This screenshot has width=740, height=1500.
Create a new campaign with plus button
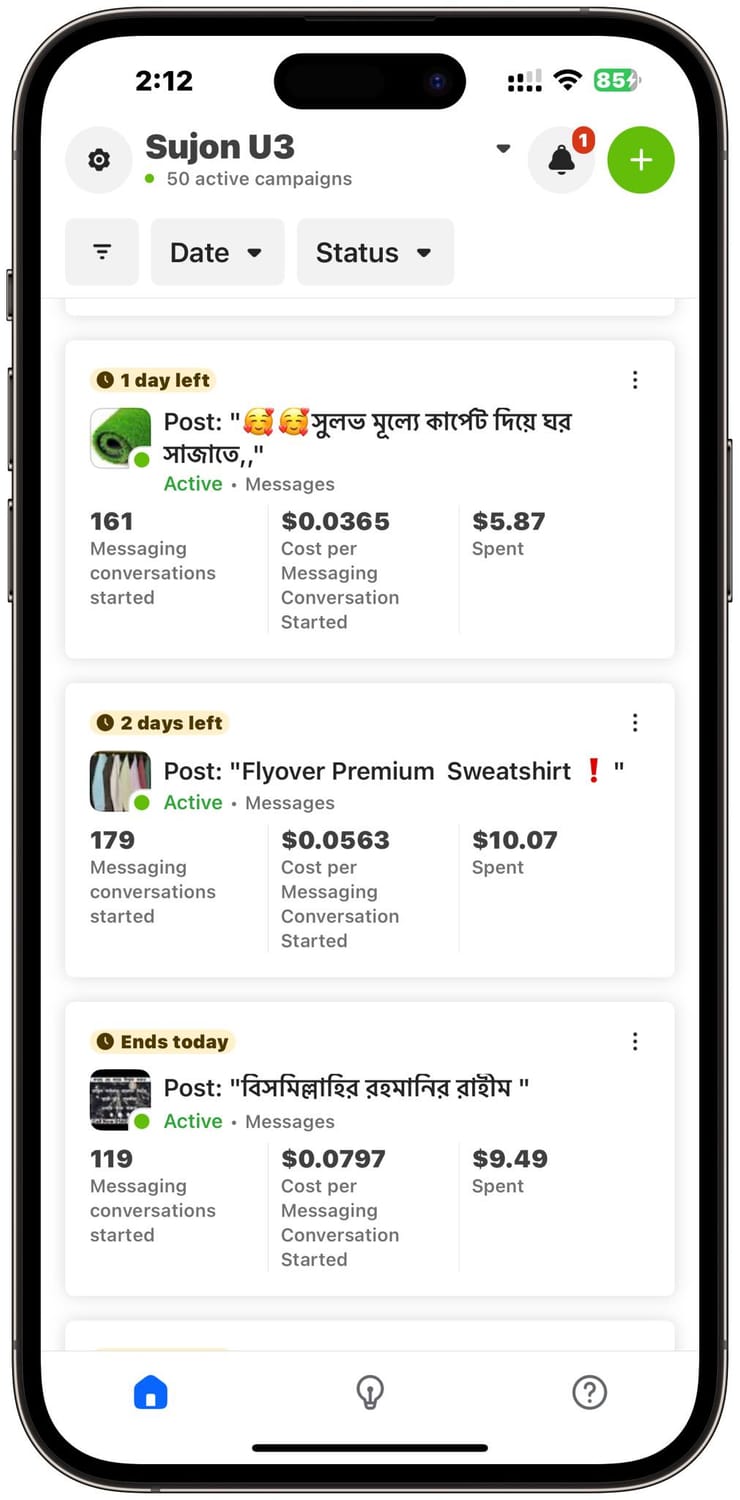coord(641,160)
